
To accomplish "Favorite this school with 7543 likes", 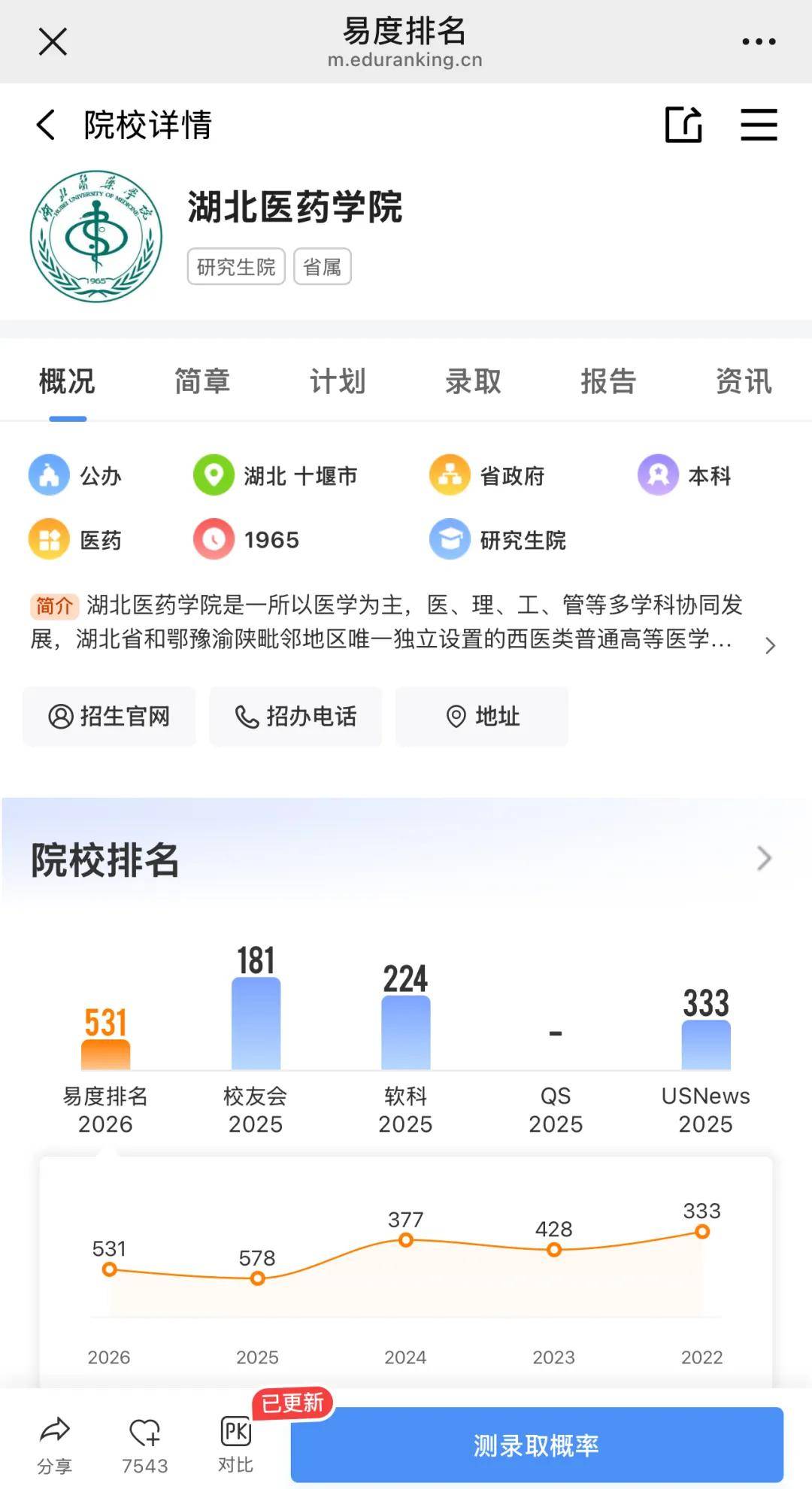I will point(144,1444).
